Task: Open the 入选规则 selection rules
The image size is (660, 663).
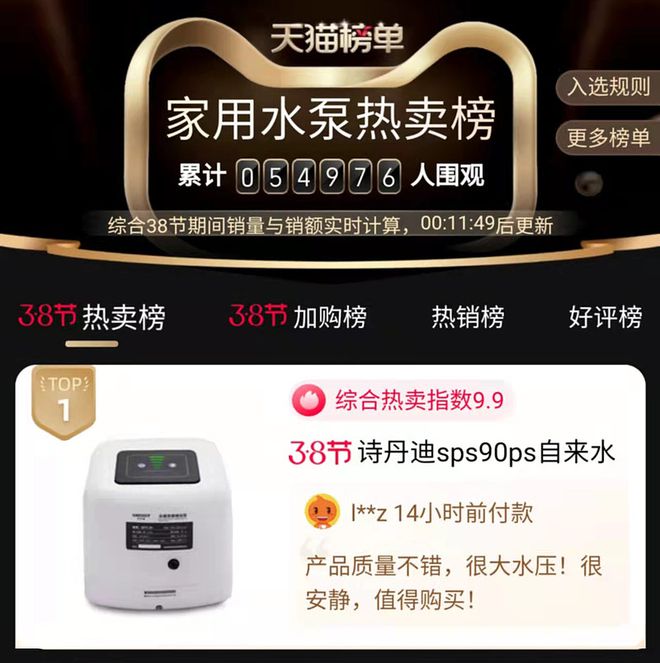Action: [x=609, y=87]
